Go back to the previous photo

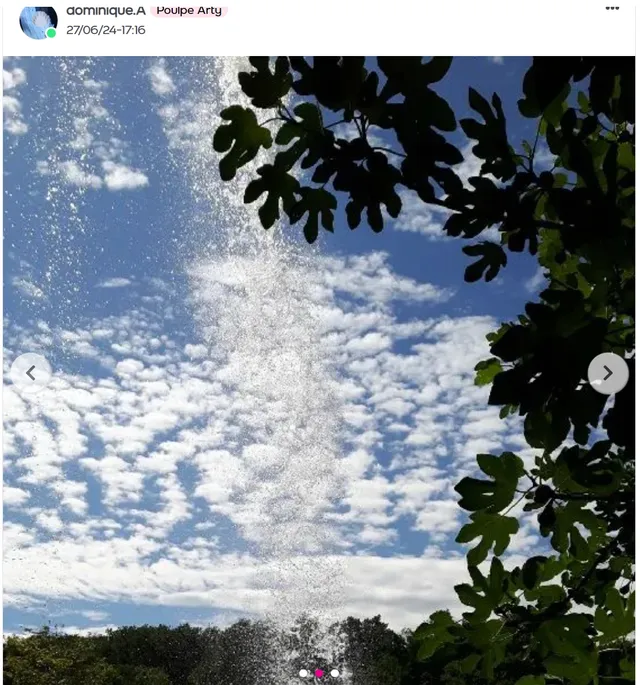31,373
